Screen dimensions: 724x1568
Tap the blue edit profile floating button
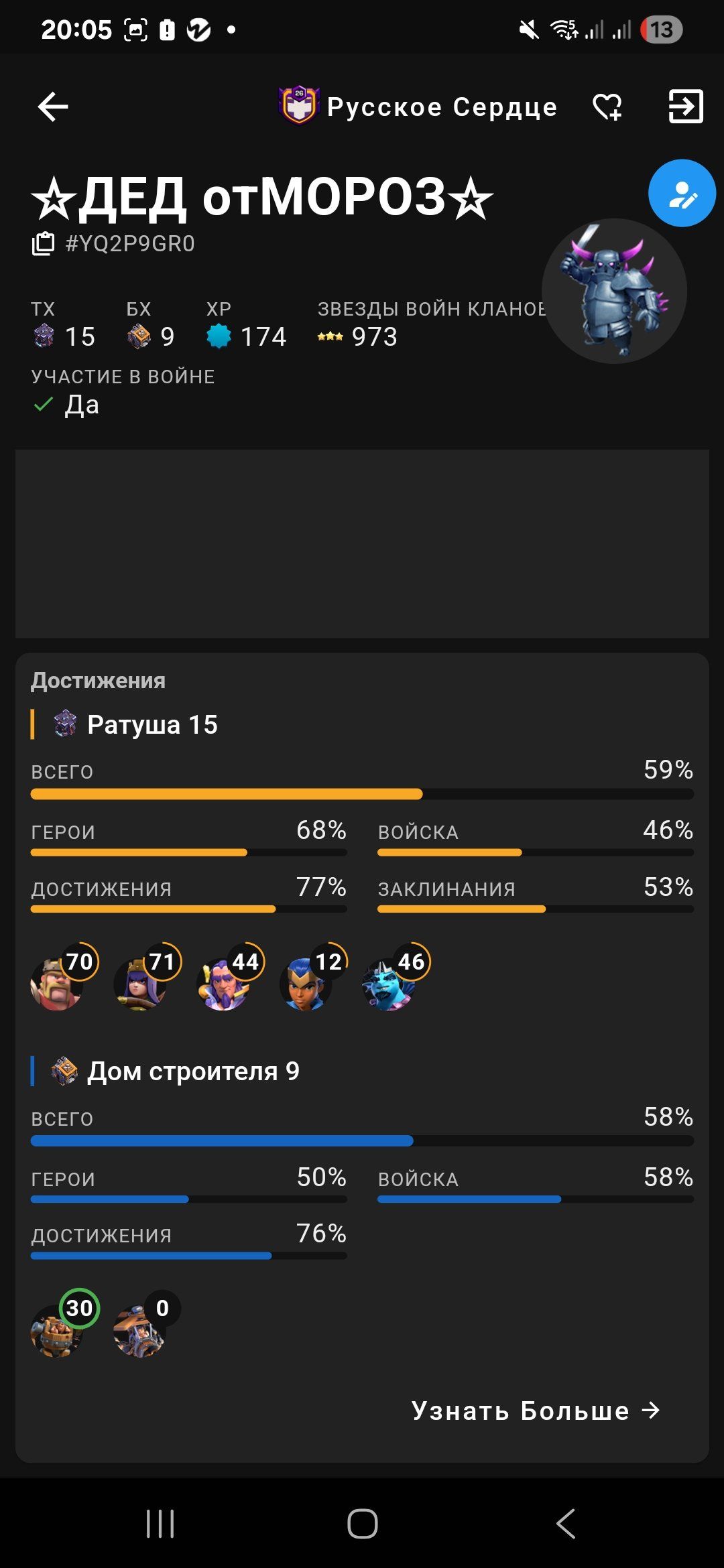click(x=682, y=194)
